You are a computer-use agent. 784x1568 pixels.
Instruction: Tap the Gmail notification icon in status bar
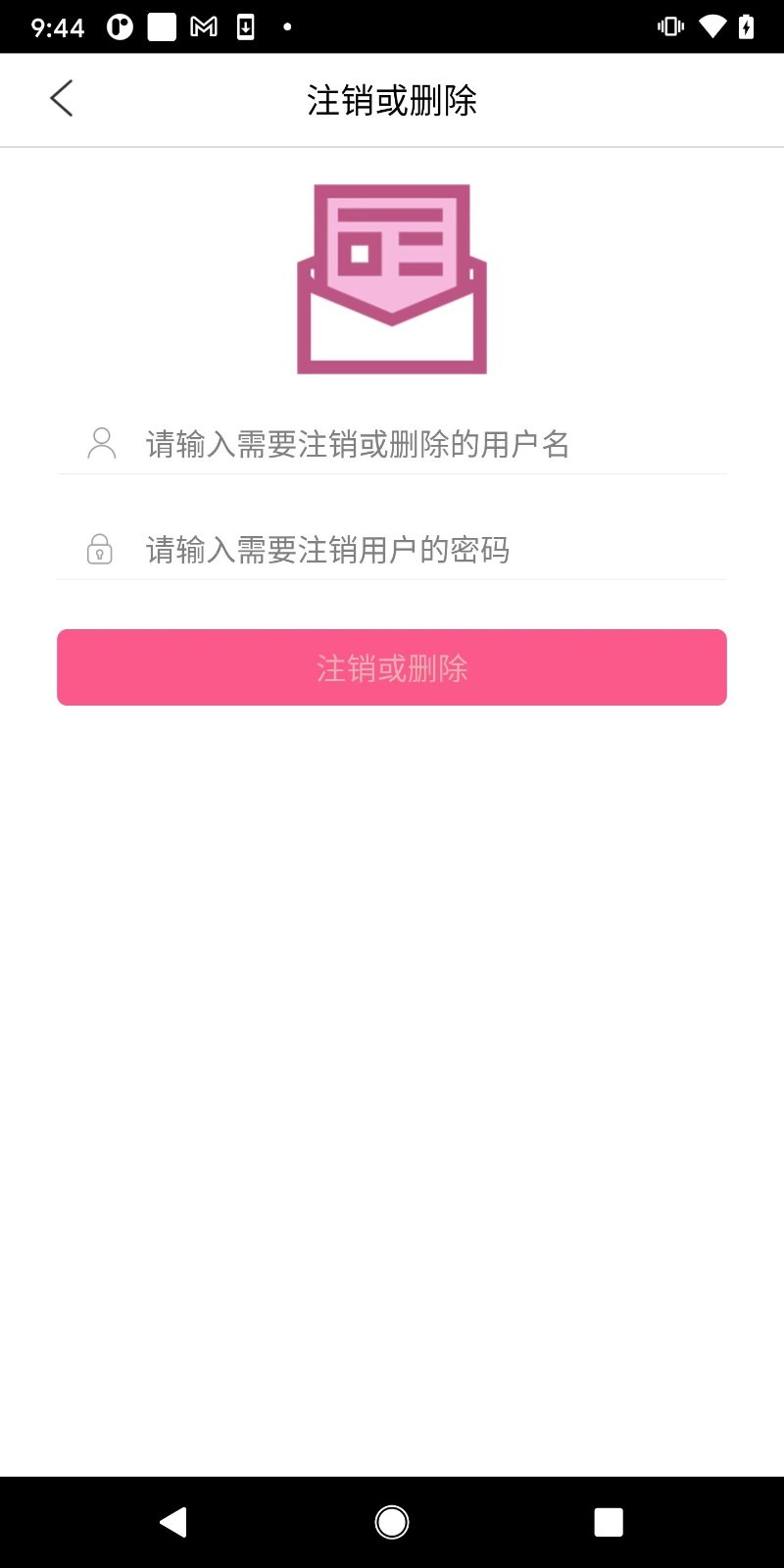click(x=203, y=26)
